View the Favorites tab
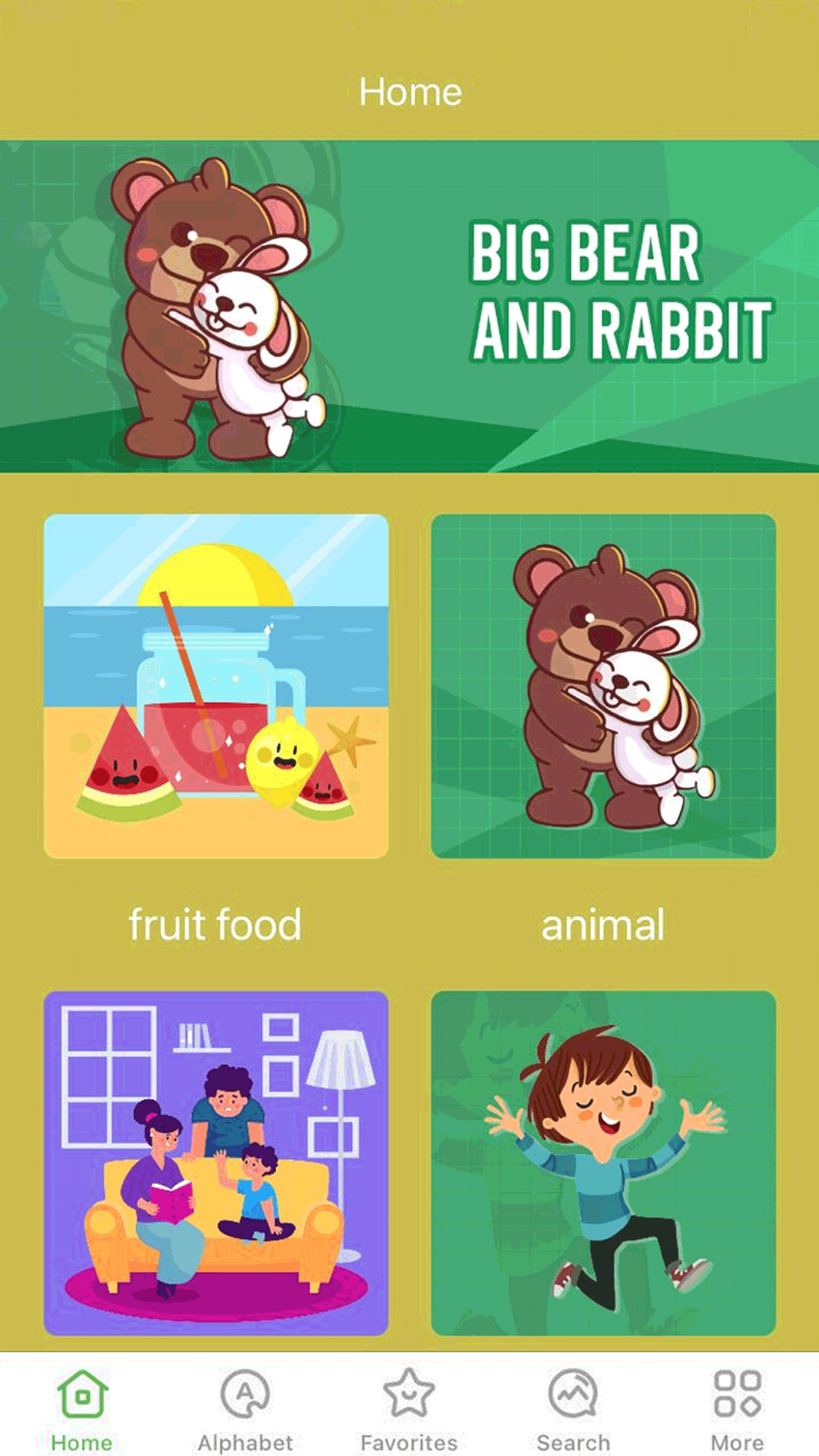Viewport: 819px width, 1456px height. click(x=409, y=1410)
